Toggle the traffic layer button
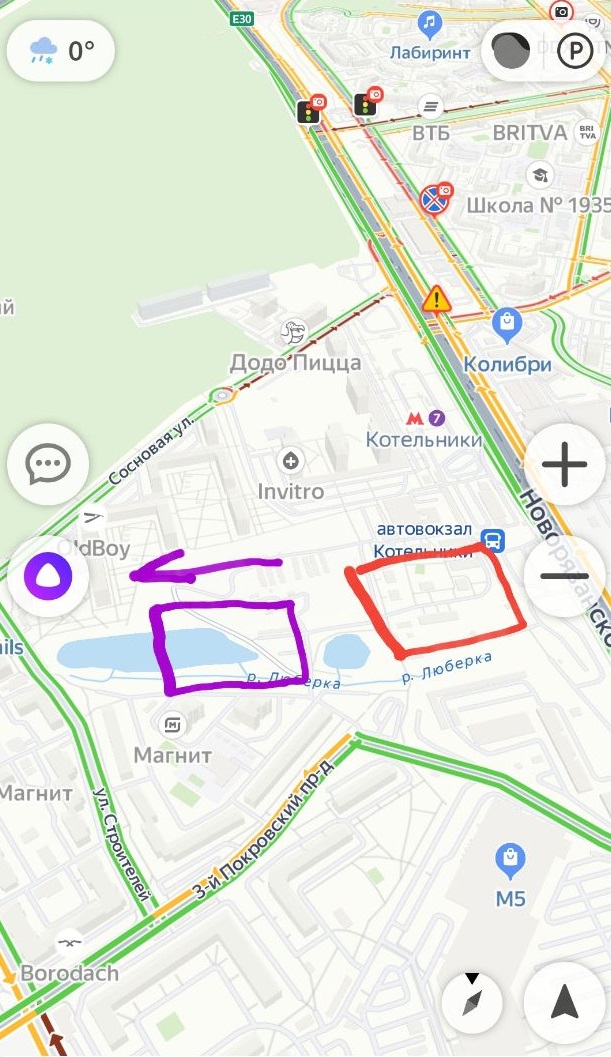 pyautogui.click(x=511, y=50)
